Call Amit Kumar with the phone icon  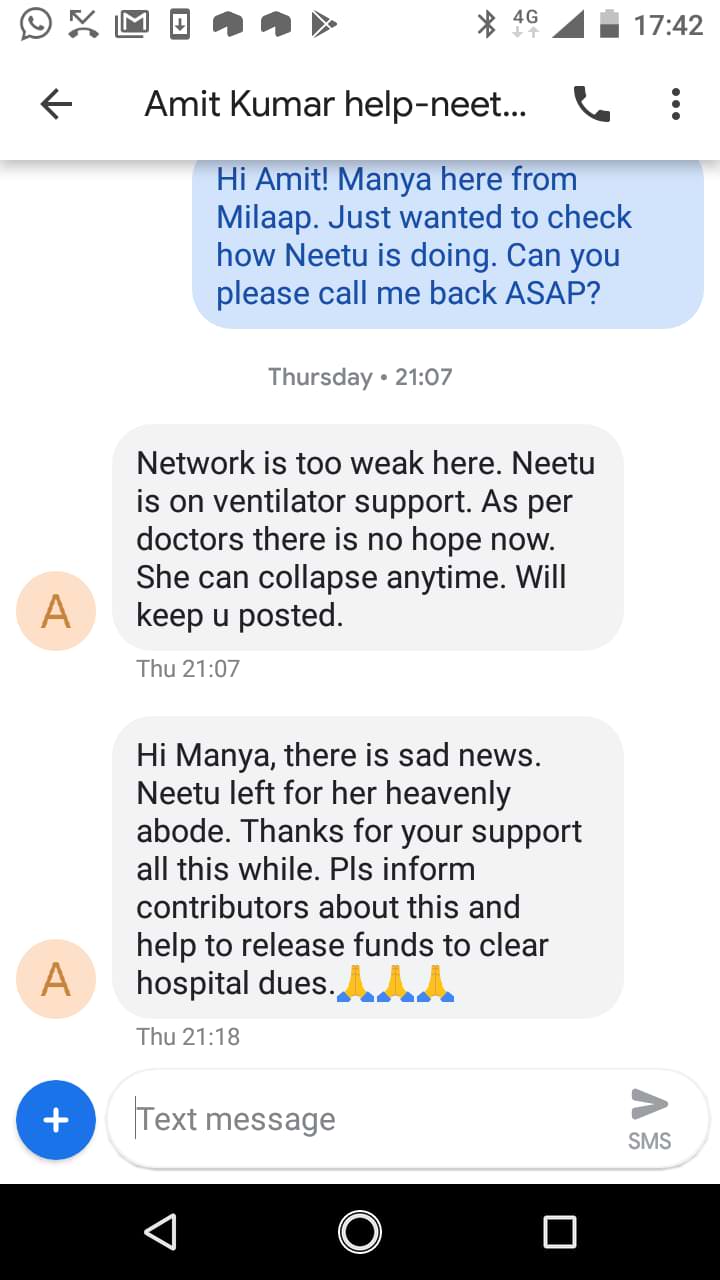tap(592, 104)
